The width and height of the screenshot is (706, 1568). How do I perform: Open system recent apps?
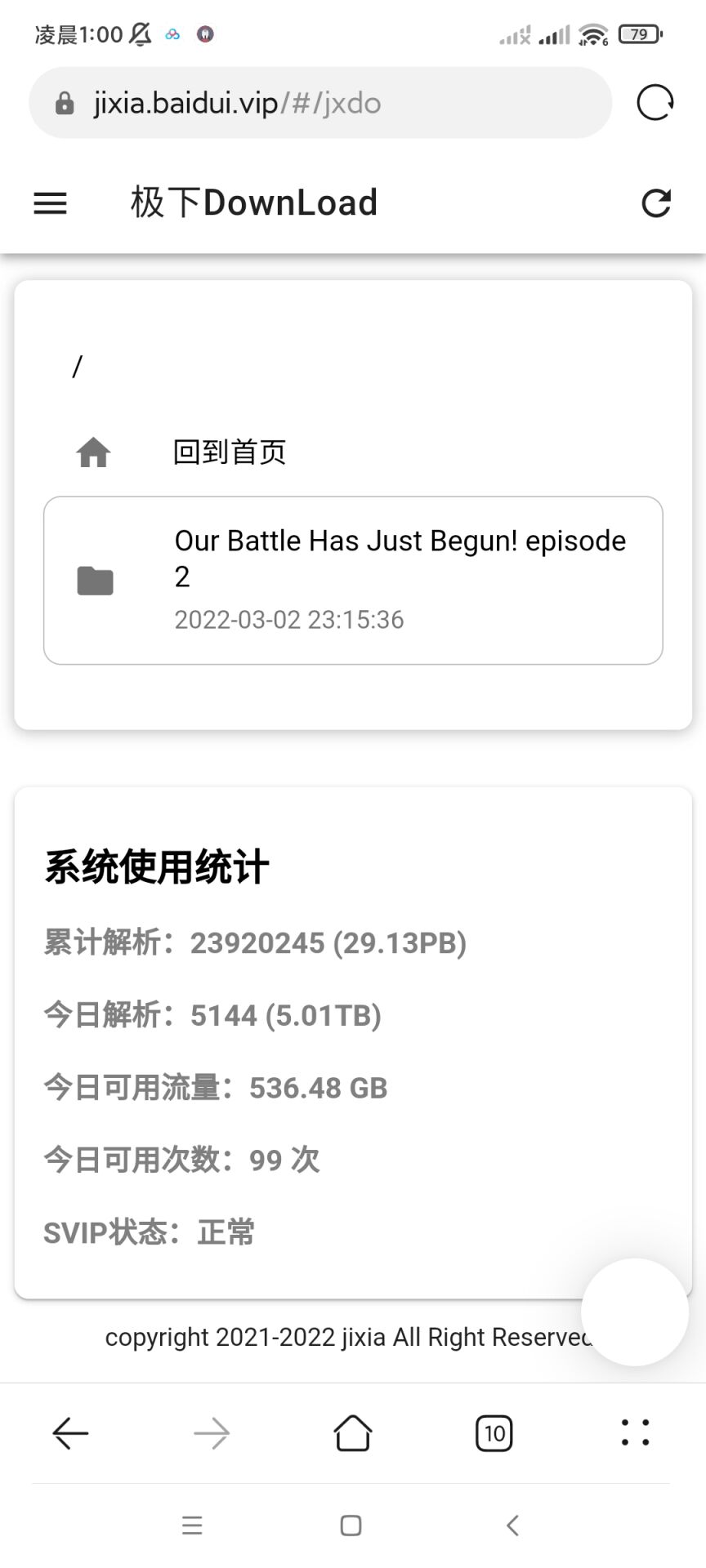click(x=192, y=1525)
